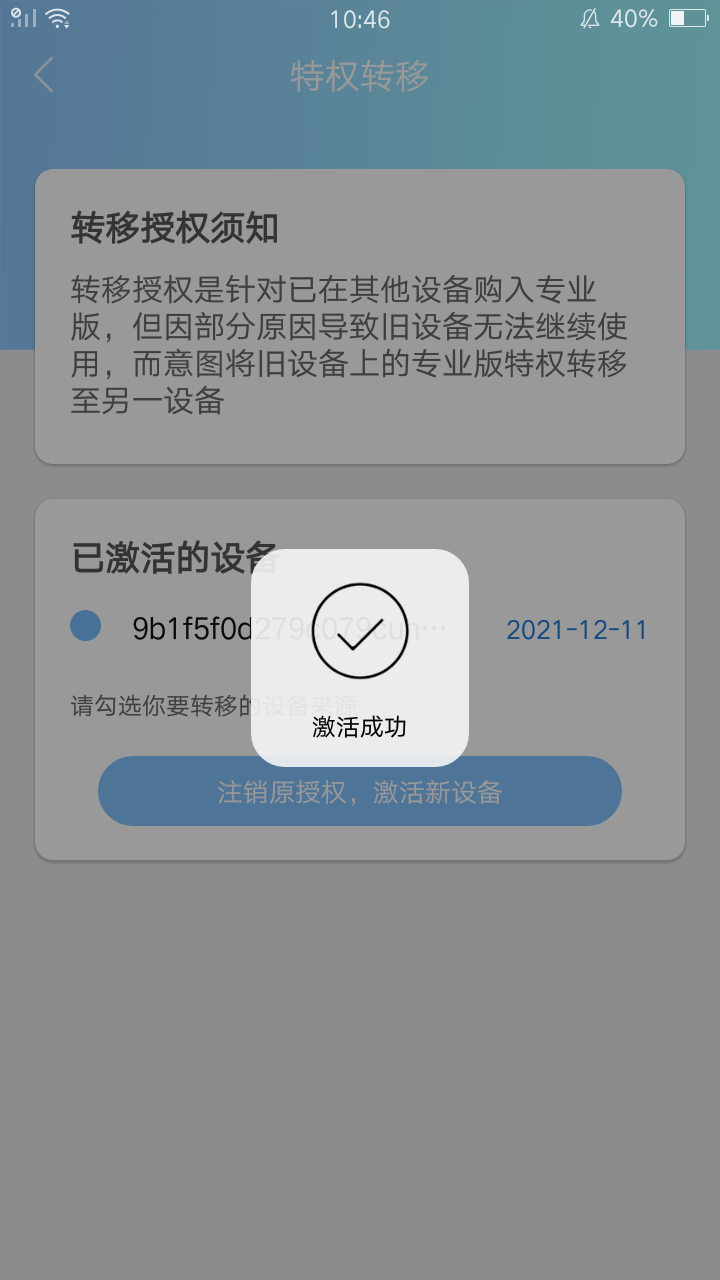This screenshot has height=1280, width=720.
Task: Select the radio button for device 9b1f5f0d
Action: 86,626
